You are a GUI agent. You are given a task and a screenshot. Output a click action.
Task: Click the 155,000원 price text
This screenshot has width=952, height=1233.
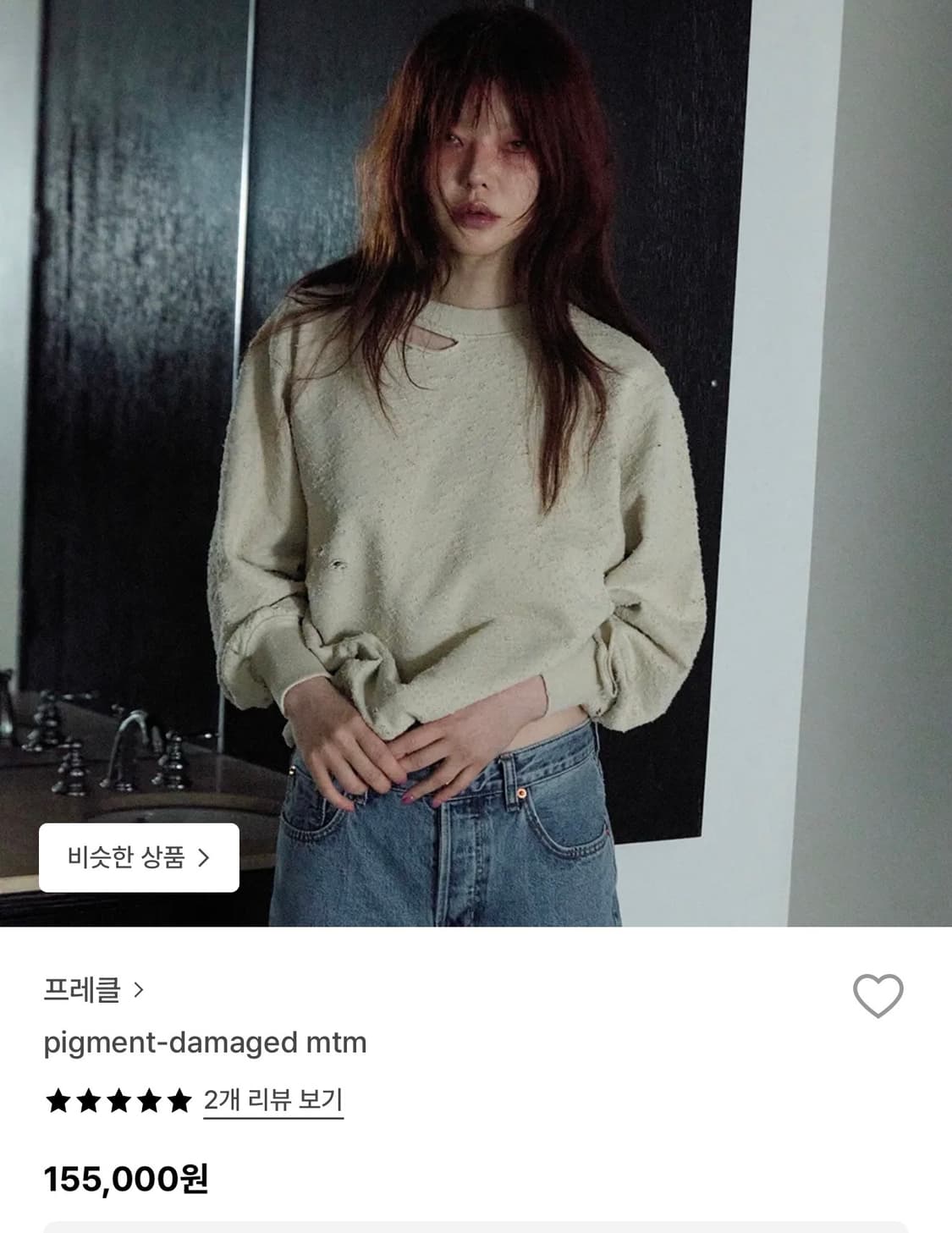[x=127, y=1178]
